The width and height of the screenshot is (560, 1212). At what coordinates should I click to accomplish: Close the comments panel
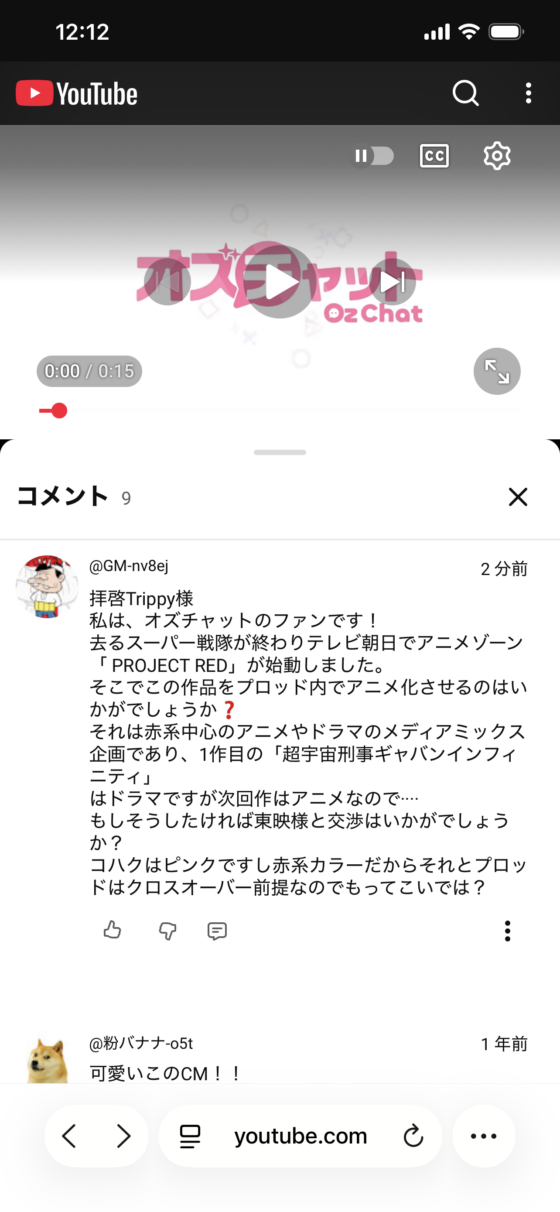tap(517, 497)
